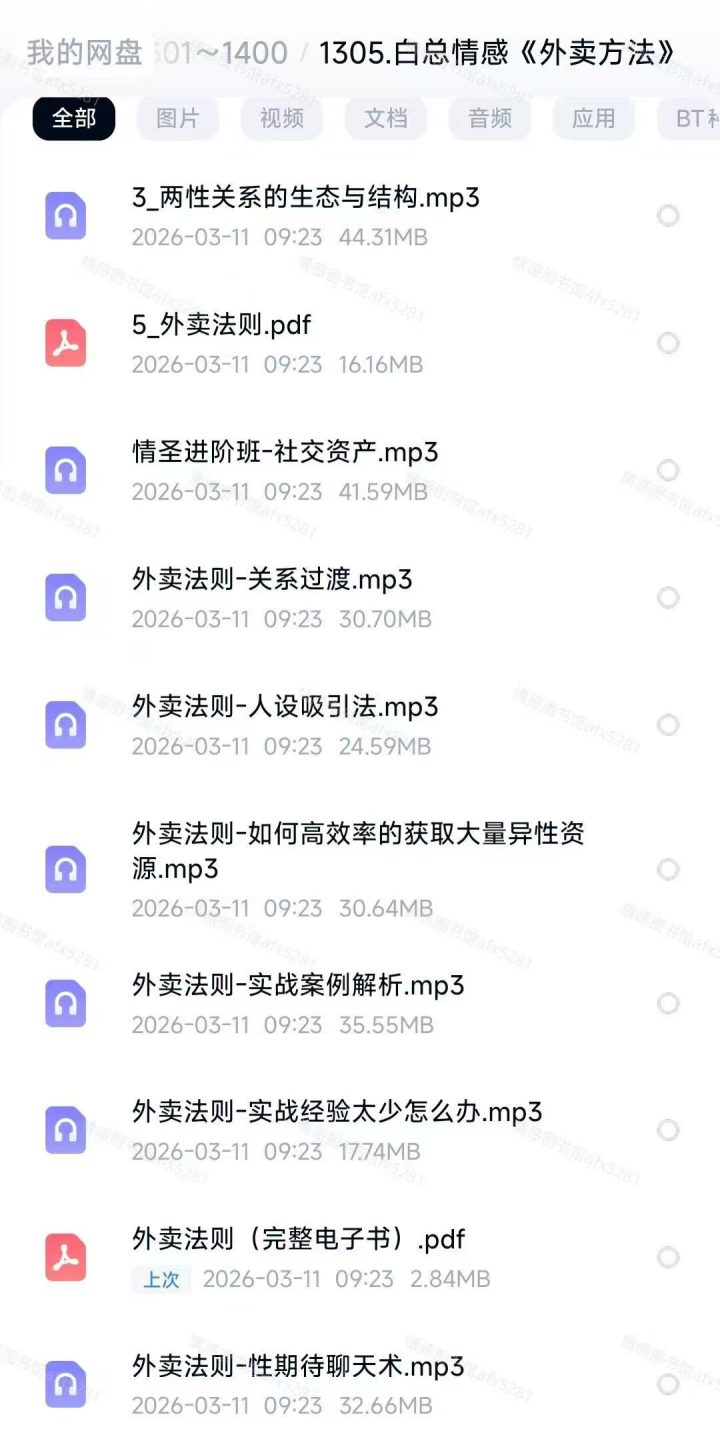The height and width of the screenshot is (1441, 720).
Task: Open 3_两性关系的生态与结构.mp3
Action: (305, 198)
